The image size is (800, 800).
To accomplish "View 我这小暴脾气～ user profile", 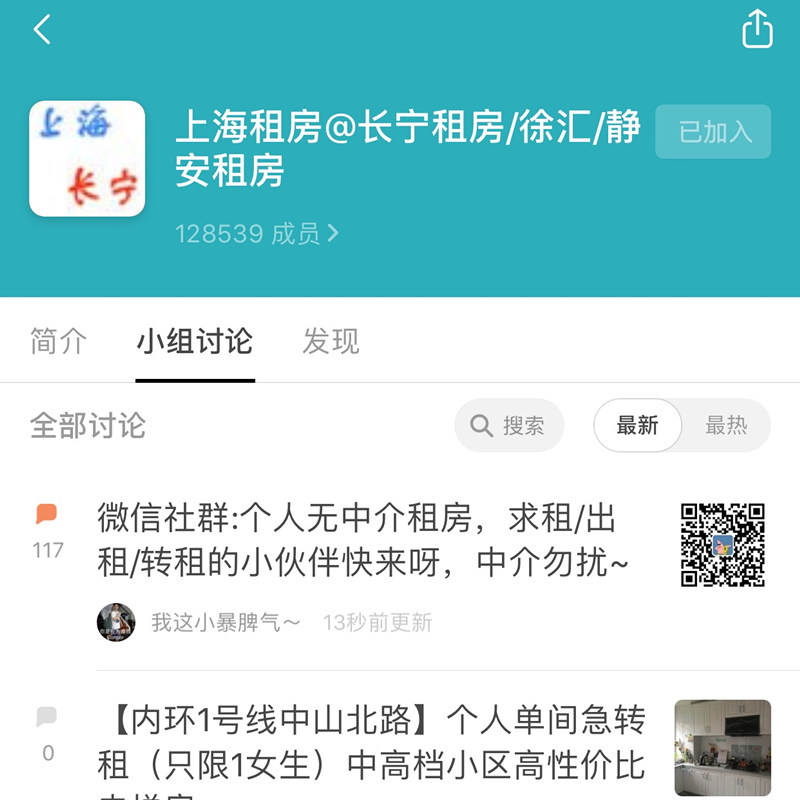I will pos(225,622).
